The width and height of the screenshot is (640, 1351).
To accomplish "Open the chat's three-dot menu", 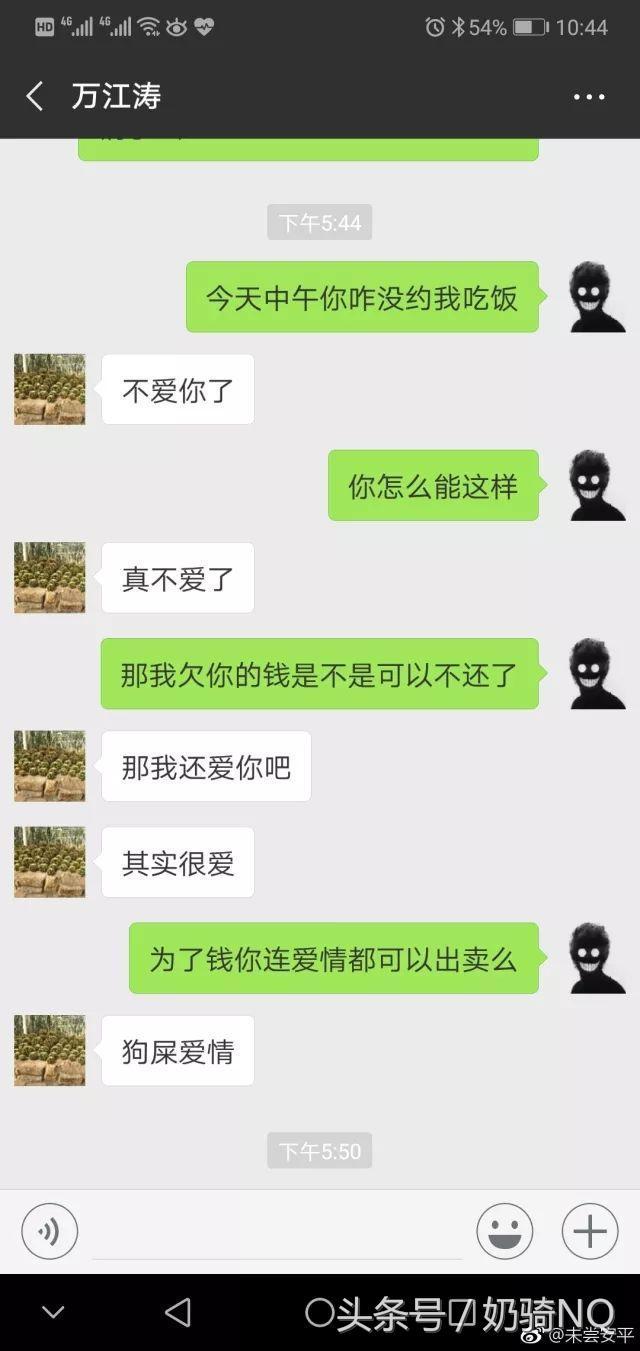I will (x=589, y=97).
